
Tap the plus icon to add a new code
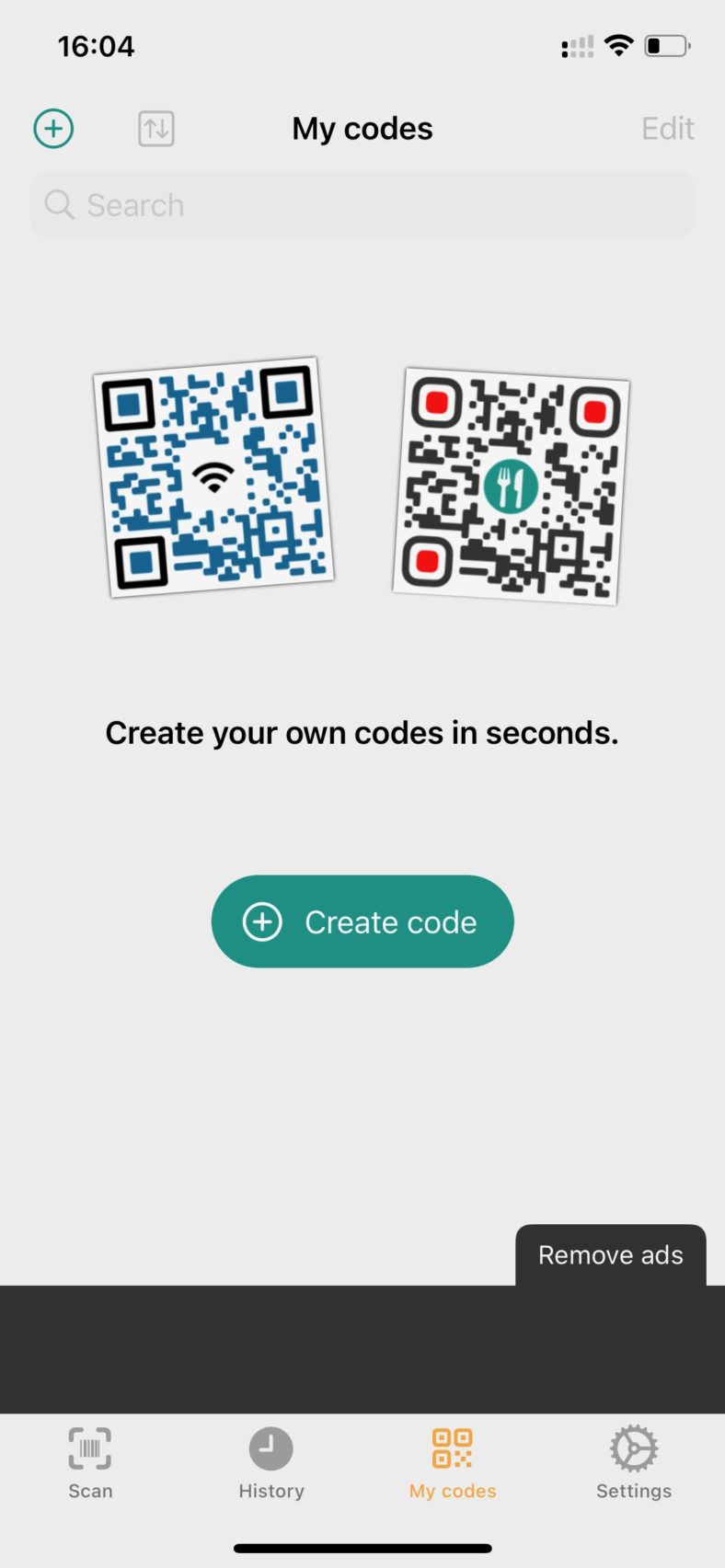point(52,128)
